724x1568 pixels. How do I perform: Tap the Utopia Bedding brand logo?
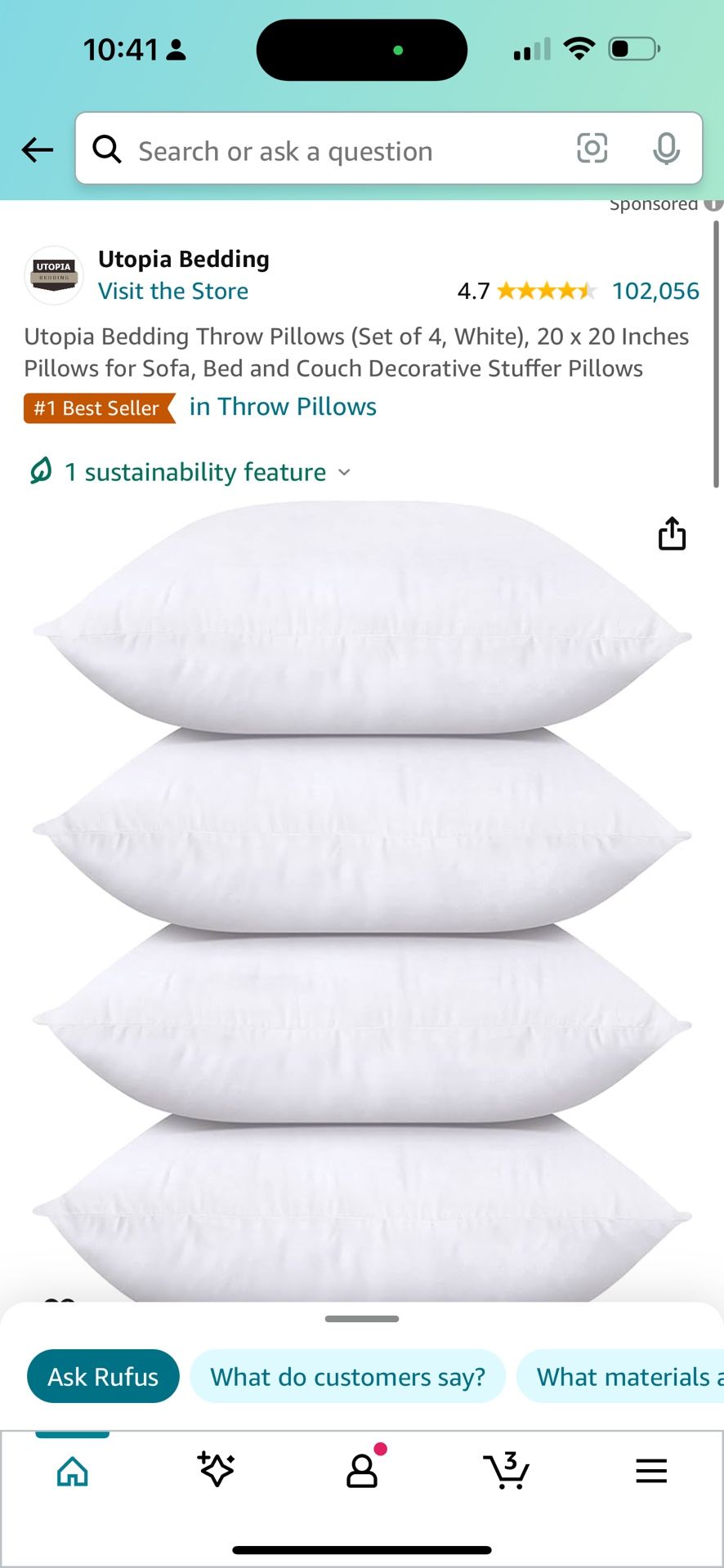pos(54,276)
